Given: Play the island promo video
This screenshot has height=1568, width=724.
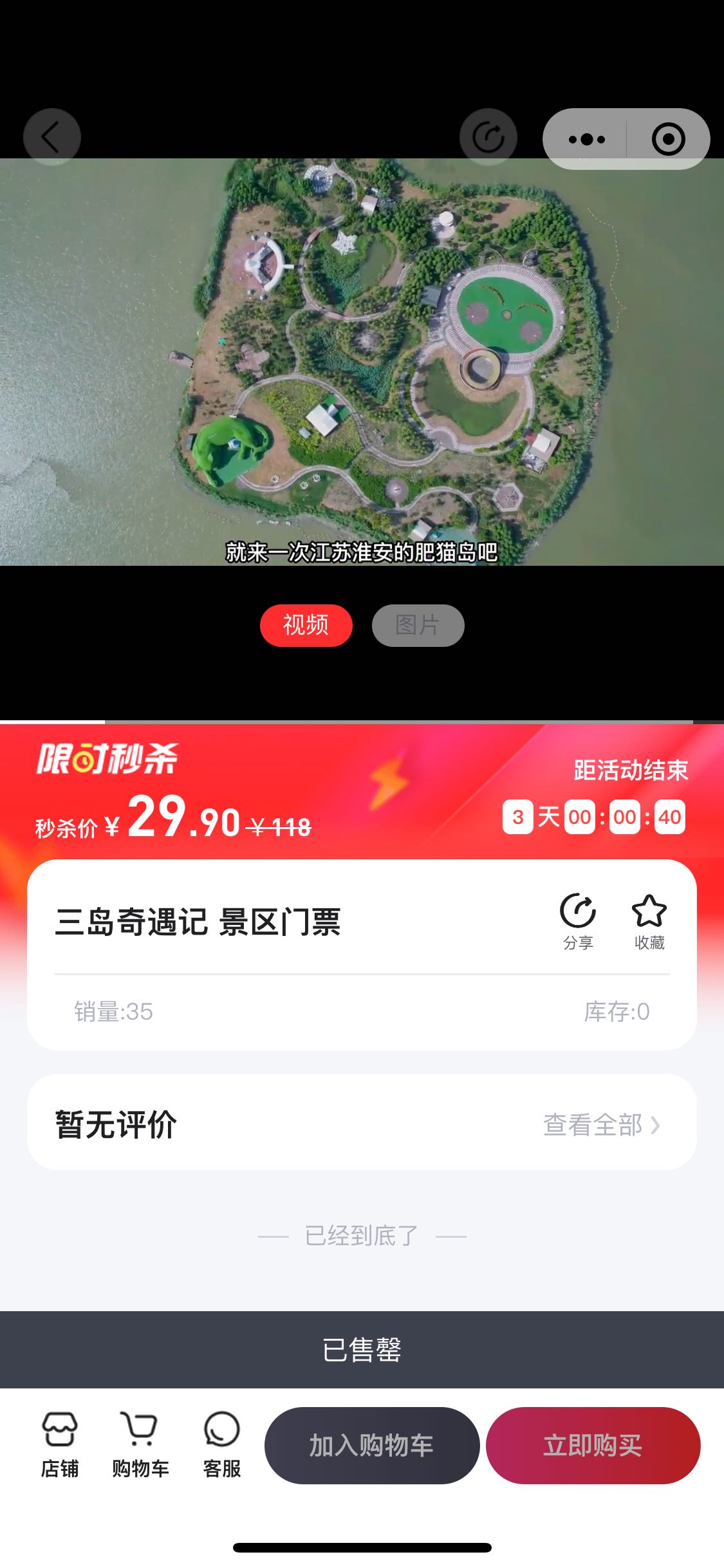Looking at the screenshot, I should point(362,362).
